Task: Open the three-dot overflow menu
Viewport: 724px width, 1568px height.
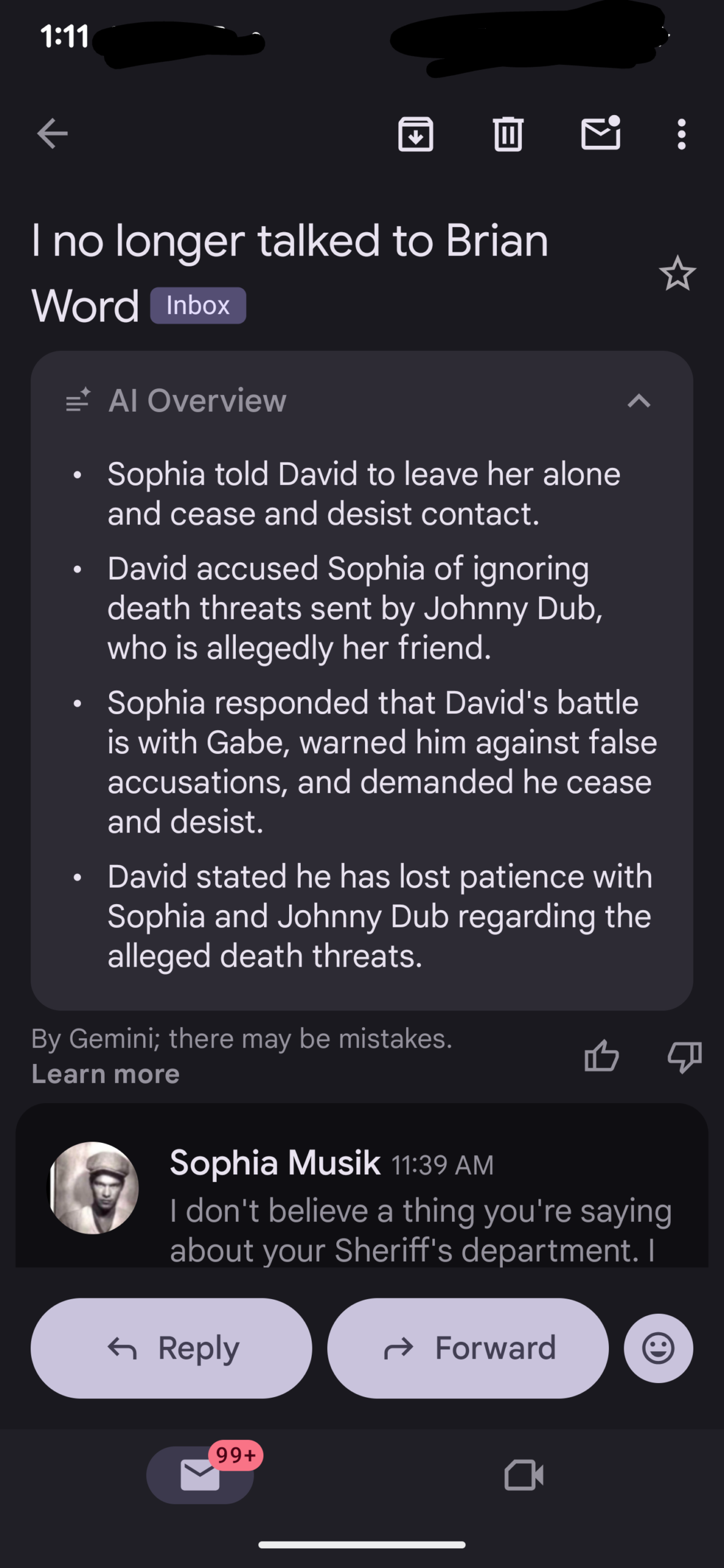Action: [x=681, y=134]
